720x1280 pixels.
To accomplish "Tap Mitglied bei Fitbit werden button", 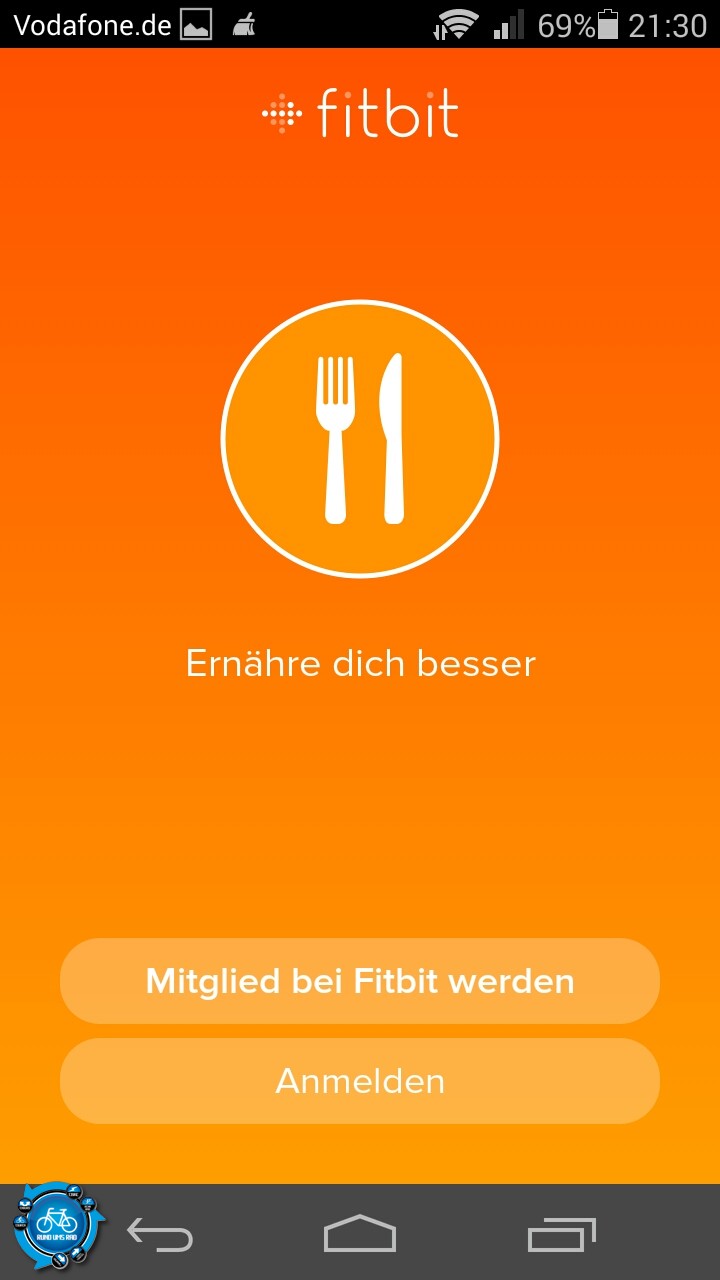I will pyautogui.click(x=360, y=981).
